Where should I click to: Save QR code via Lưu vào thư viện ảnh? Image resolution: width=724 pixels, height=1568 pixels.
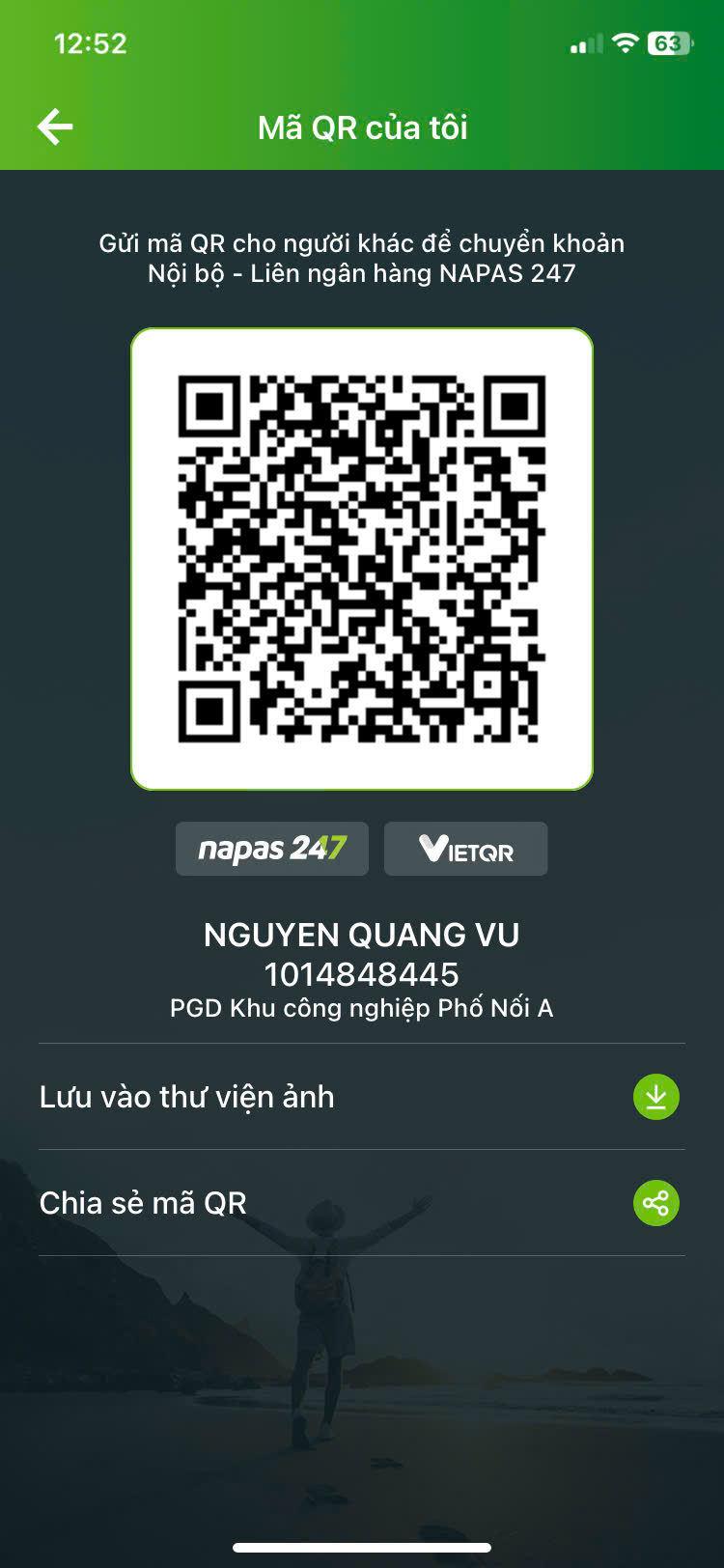click(x=362, y=1097)
